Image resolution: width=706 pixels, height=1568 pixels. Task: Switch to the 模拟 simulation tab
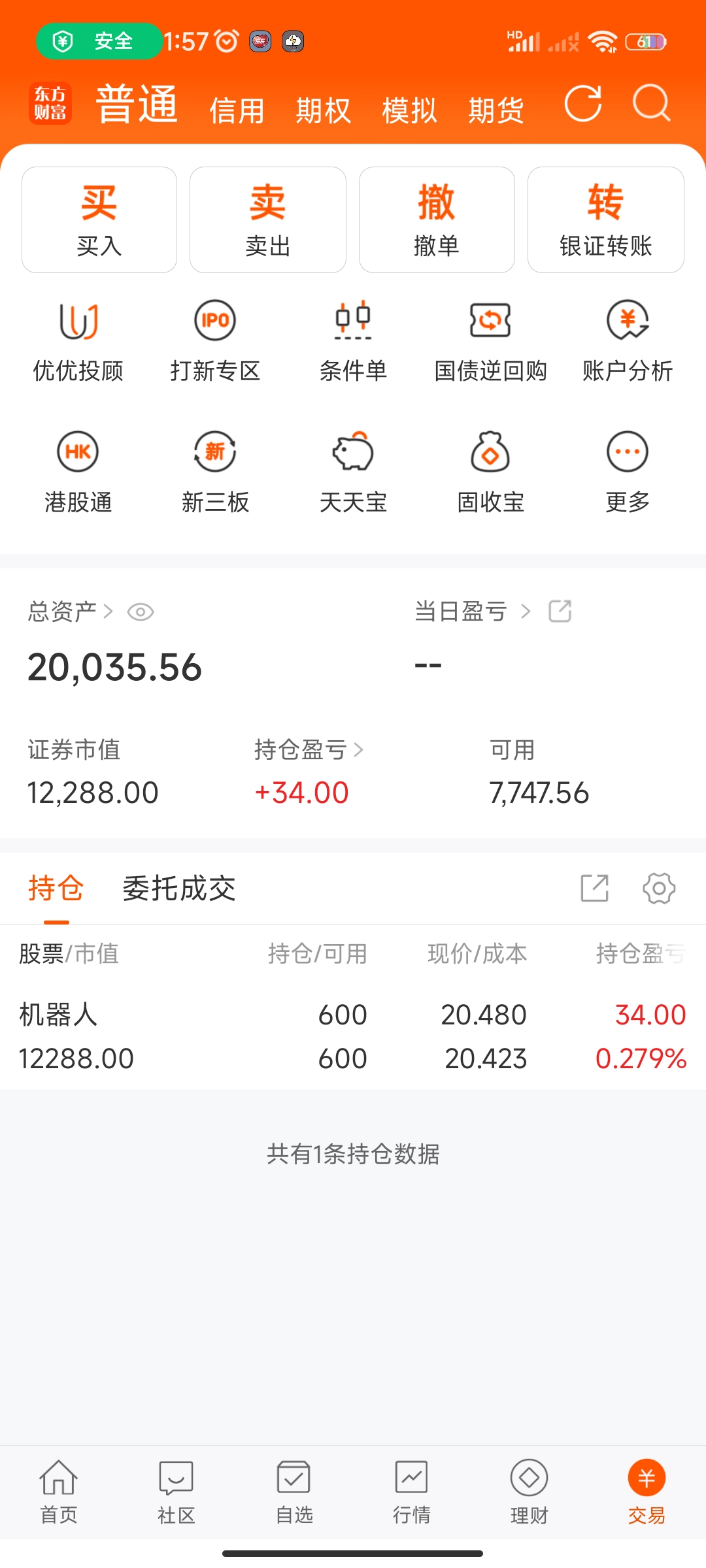tap(409, 108)
